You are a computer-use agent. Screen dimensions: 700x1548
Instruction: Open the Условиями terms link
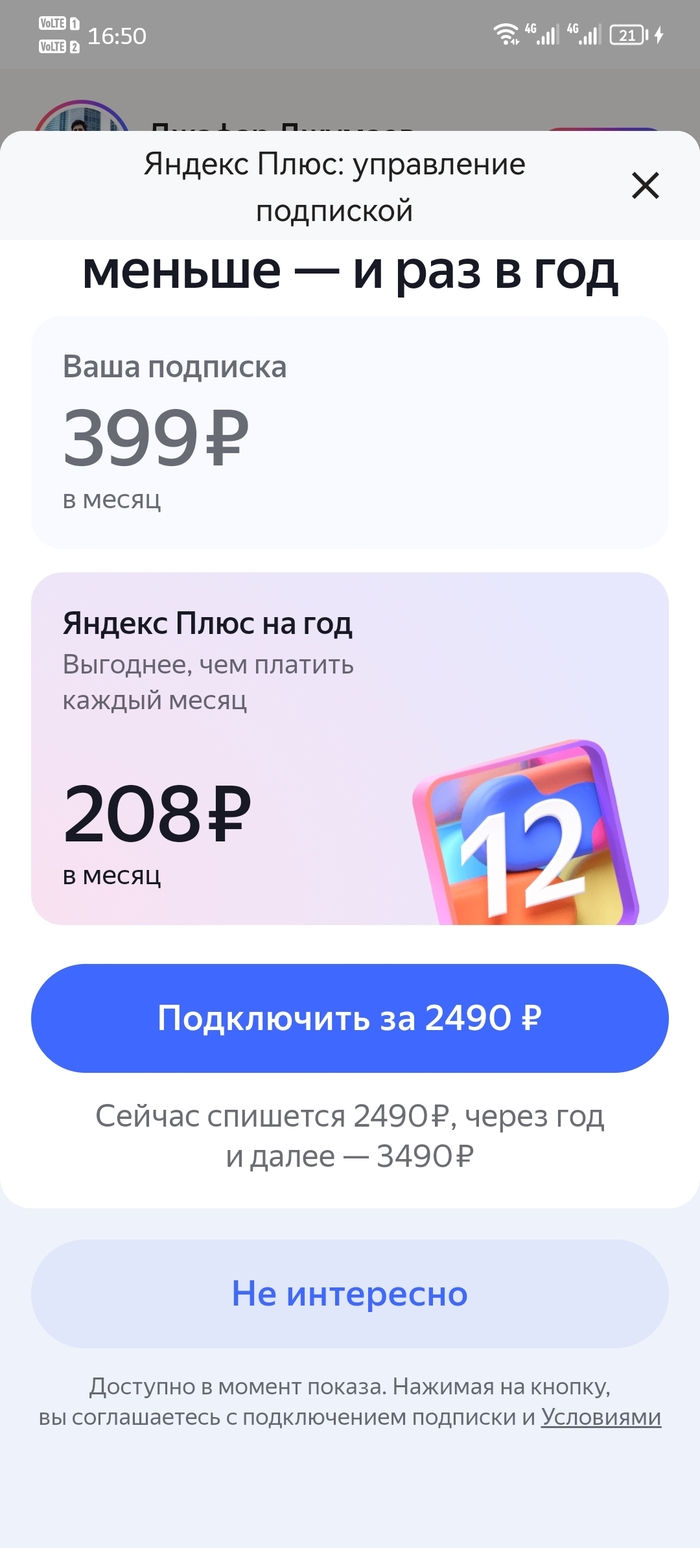(x=601, y=1417)
